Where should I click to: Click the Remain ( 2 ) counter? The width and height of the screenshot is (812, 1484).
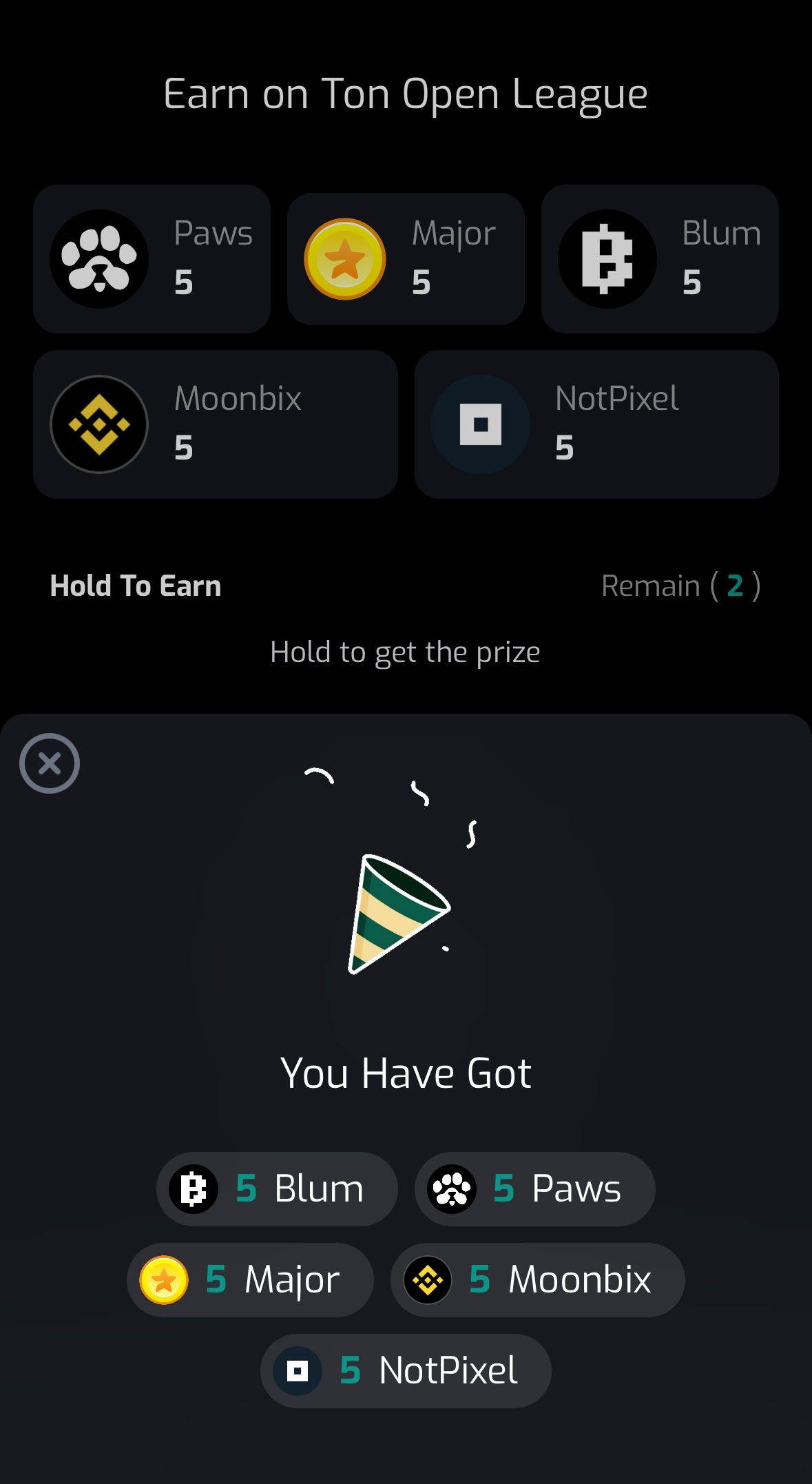[681, 586]
